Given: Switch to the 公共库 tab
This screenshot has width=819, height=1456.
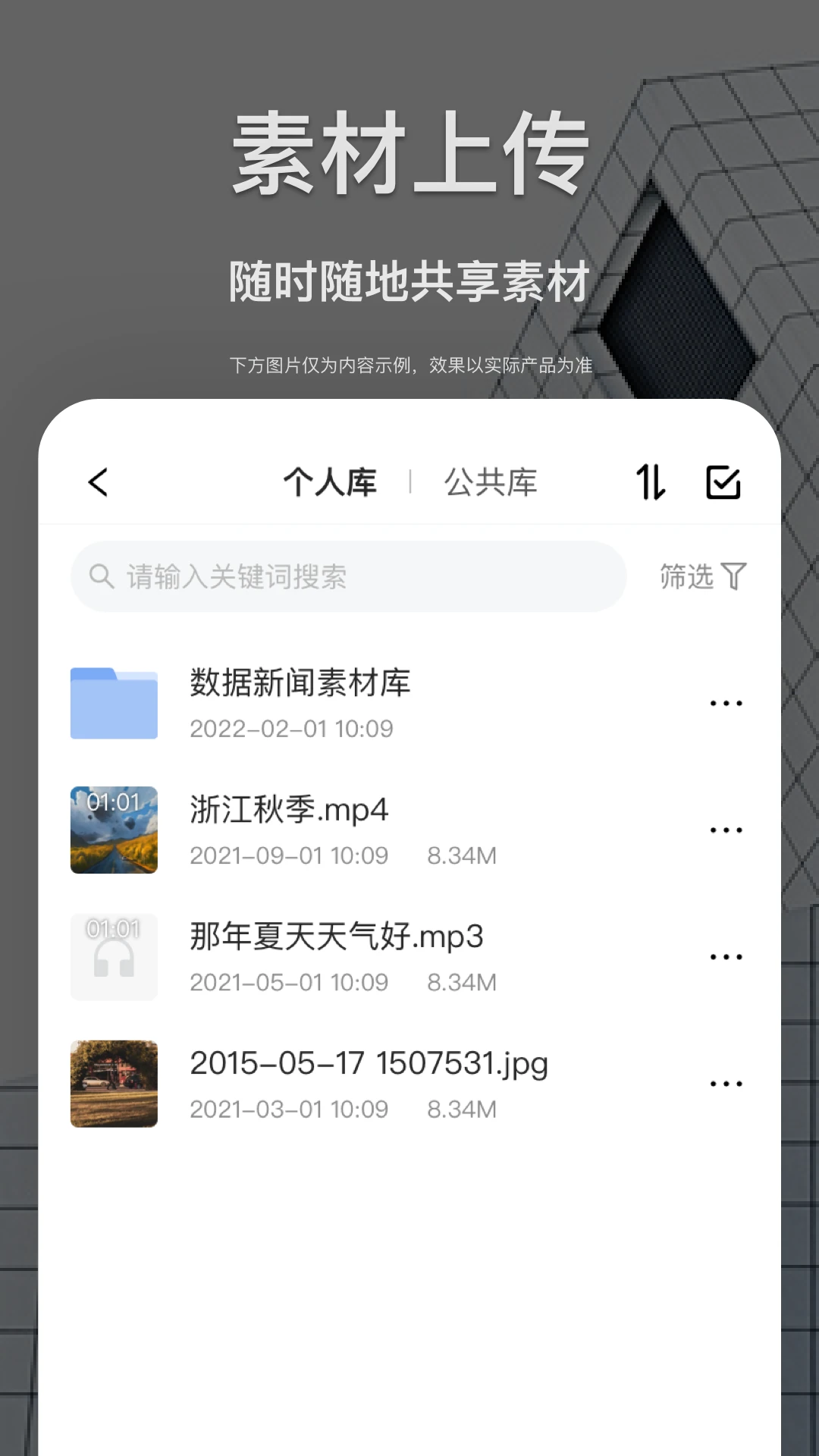Looking at the screenshot, I should click(x=491, y=481).
